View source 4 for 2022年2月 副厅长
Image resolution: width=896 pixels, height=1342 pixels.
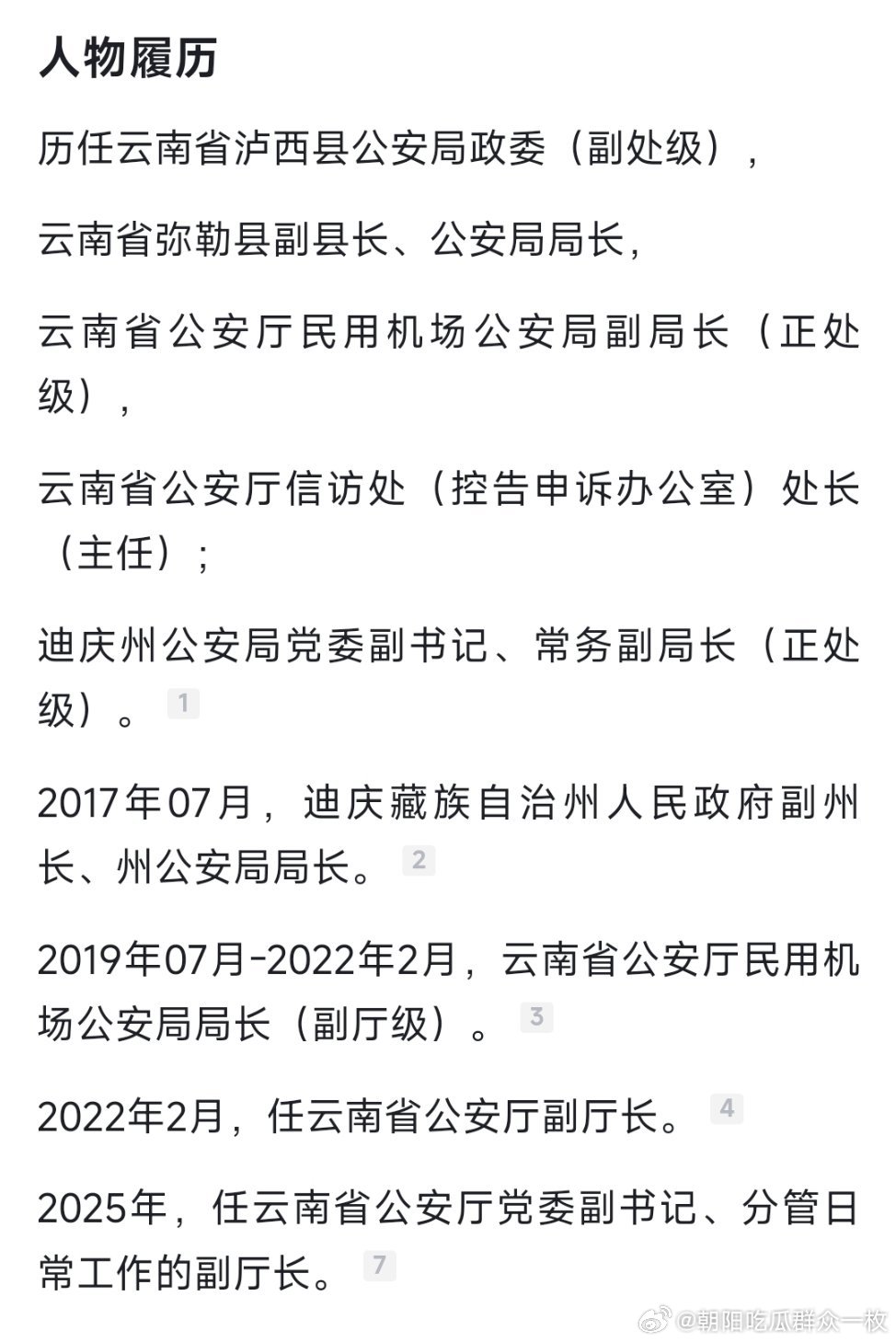tap(726, 1107)
